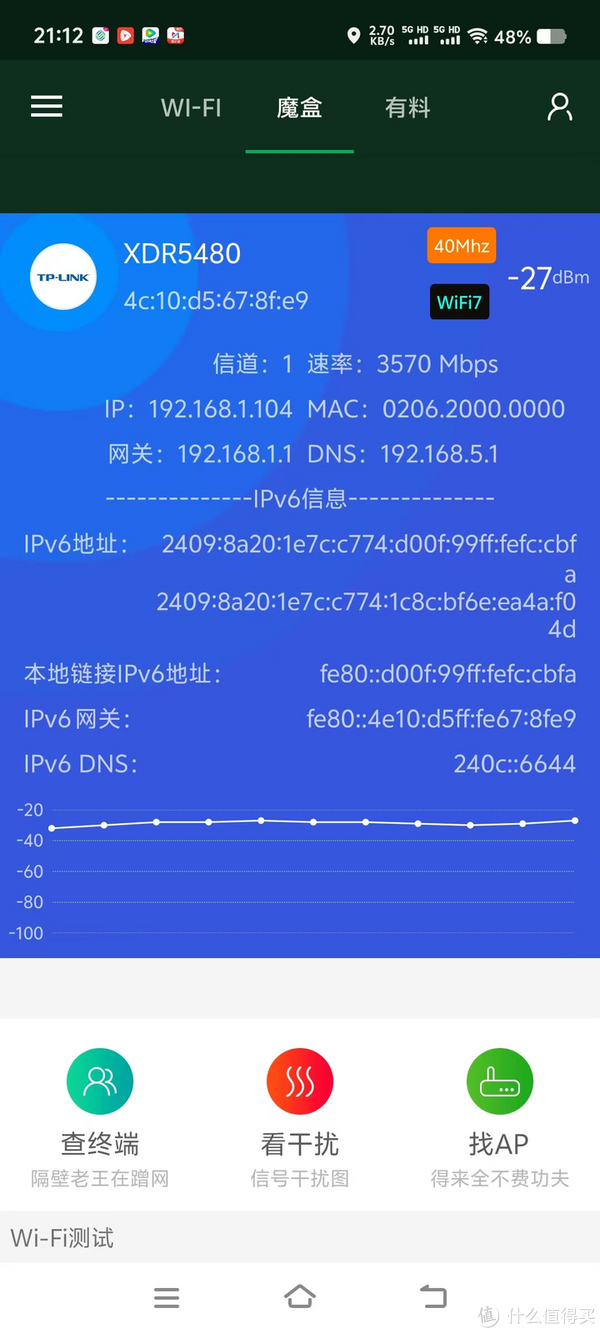Open the hamburger drawer menu
600x1333 pixels.
(x=47, y=107)
